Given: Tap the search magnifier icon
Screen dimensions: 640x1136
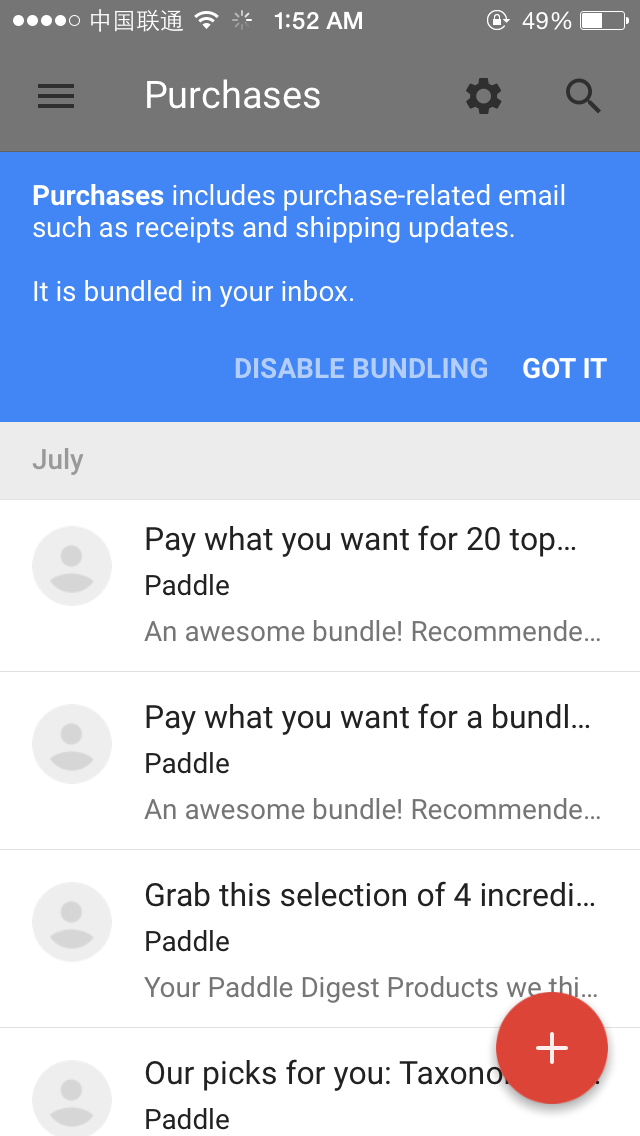Looking at the screenshot, I should point(583,96).
